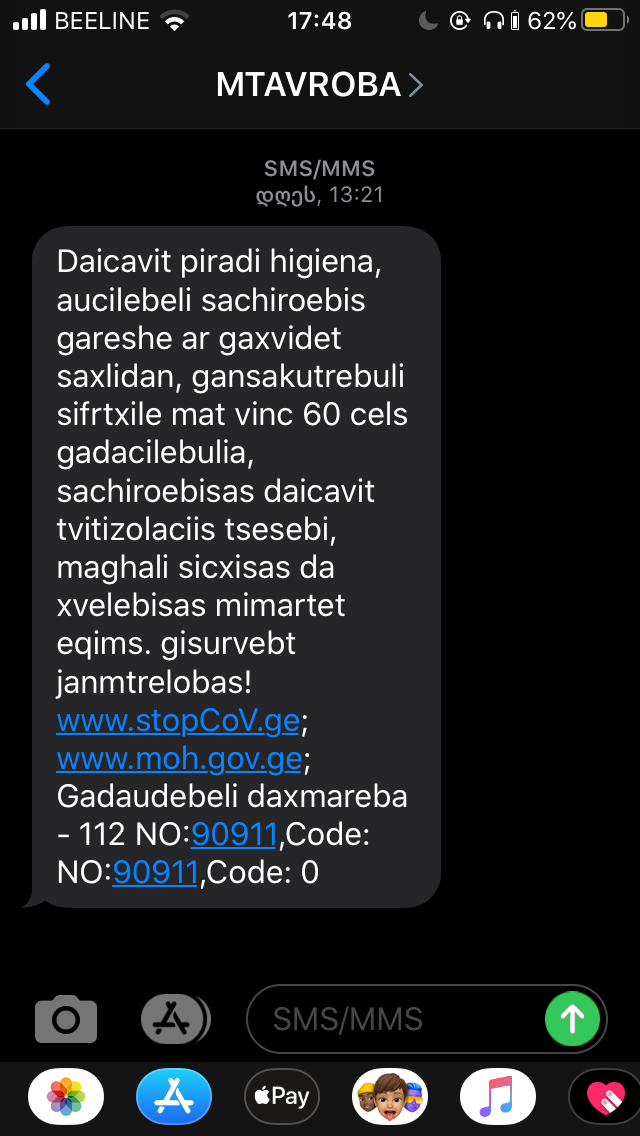Tap the camera icon to attach photo
This screenshot has width=640, height=1136.
(x=66, y=1019)
